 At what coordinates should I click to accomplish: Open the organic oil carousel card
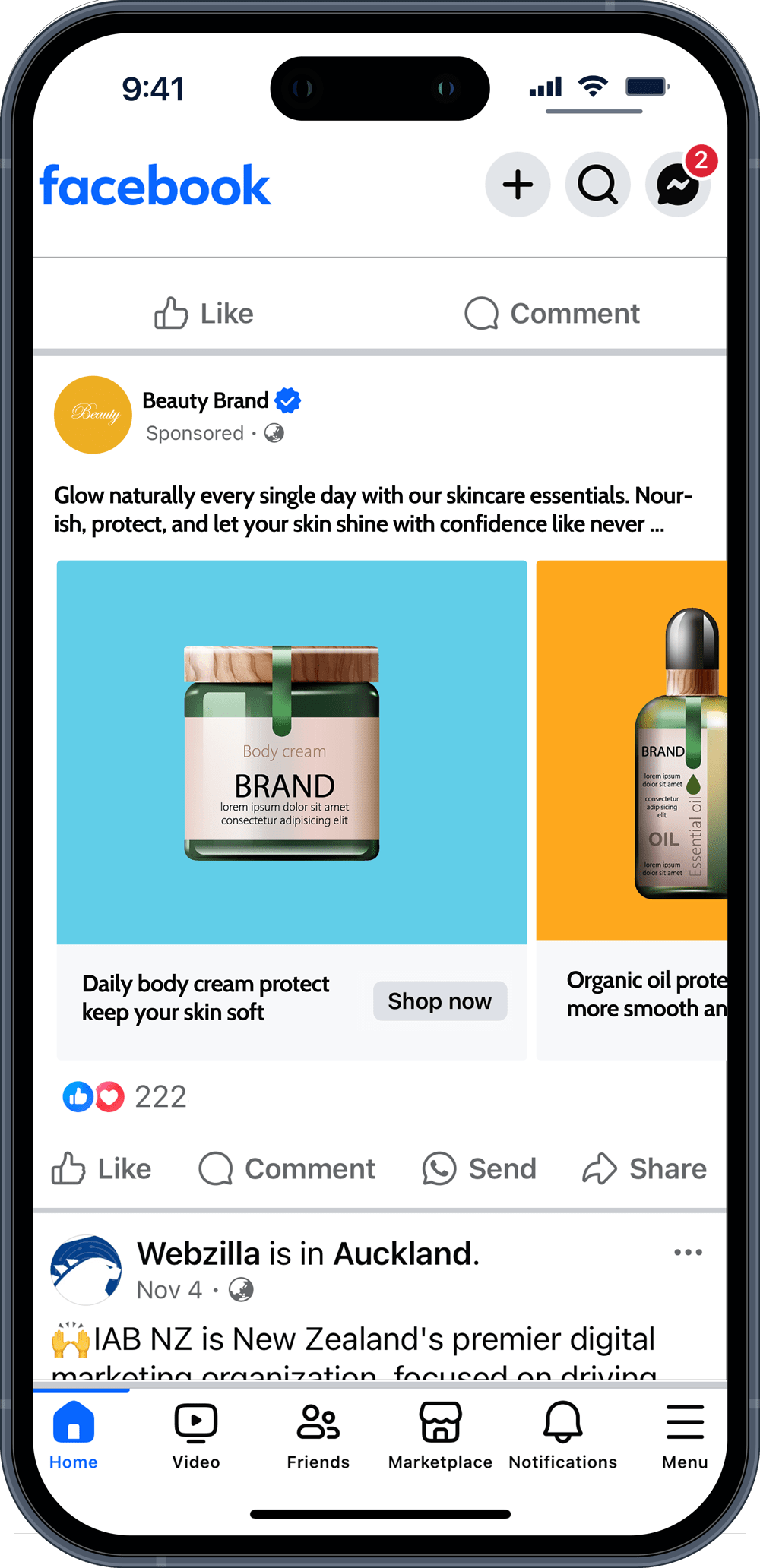point(632,810)
